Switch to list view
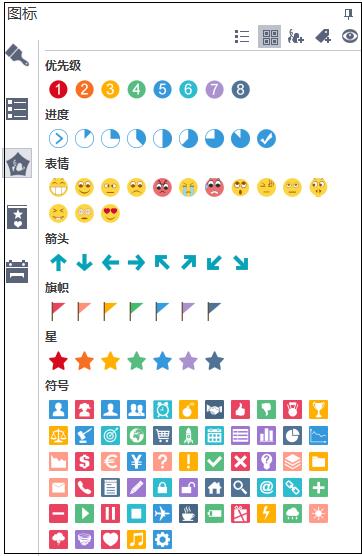Image resolution: width=362 pixels, height=556 pixels. [242, 36]
